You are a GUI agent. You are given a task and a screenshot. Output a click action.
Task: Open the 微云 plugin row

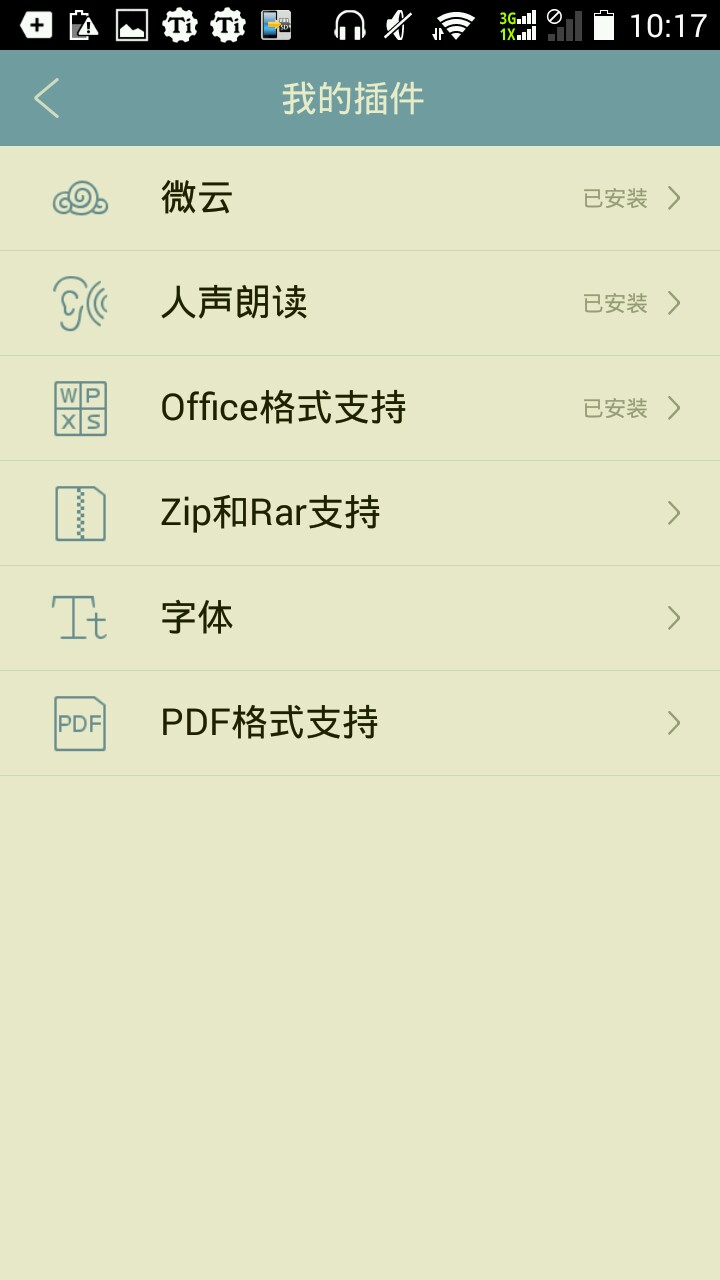pos(360,198)
